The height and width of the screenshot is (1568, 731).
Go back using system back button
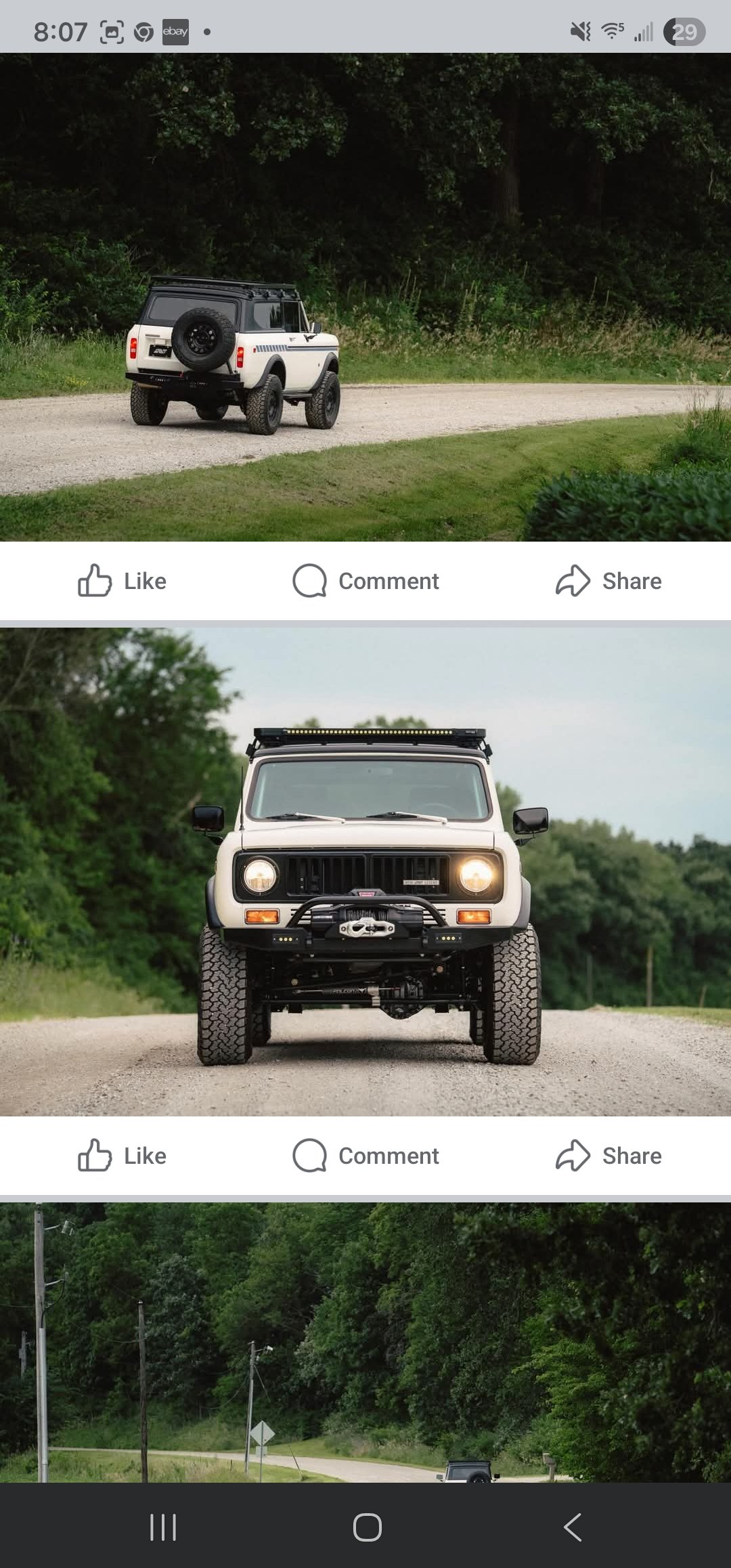tap(573, 1527)
